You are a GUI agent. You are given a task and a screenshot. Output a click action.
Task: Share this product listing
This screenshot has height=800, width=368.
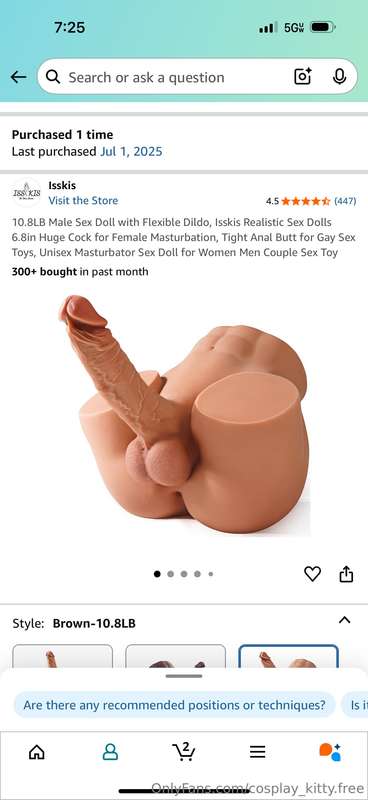pos(346,573)
